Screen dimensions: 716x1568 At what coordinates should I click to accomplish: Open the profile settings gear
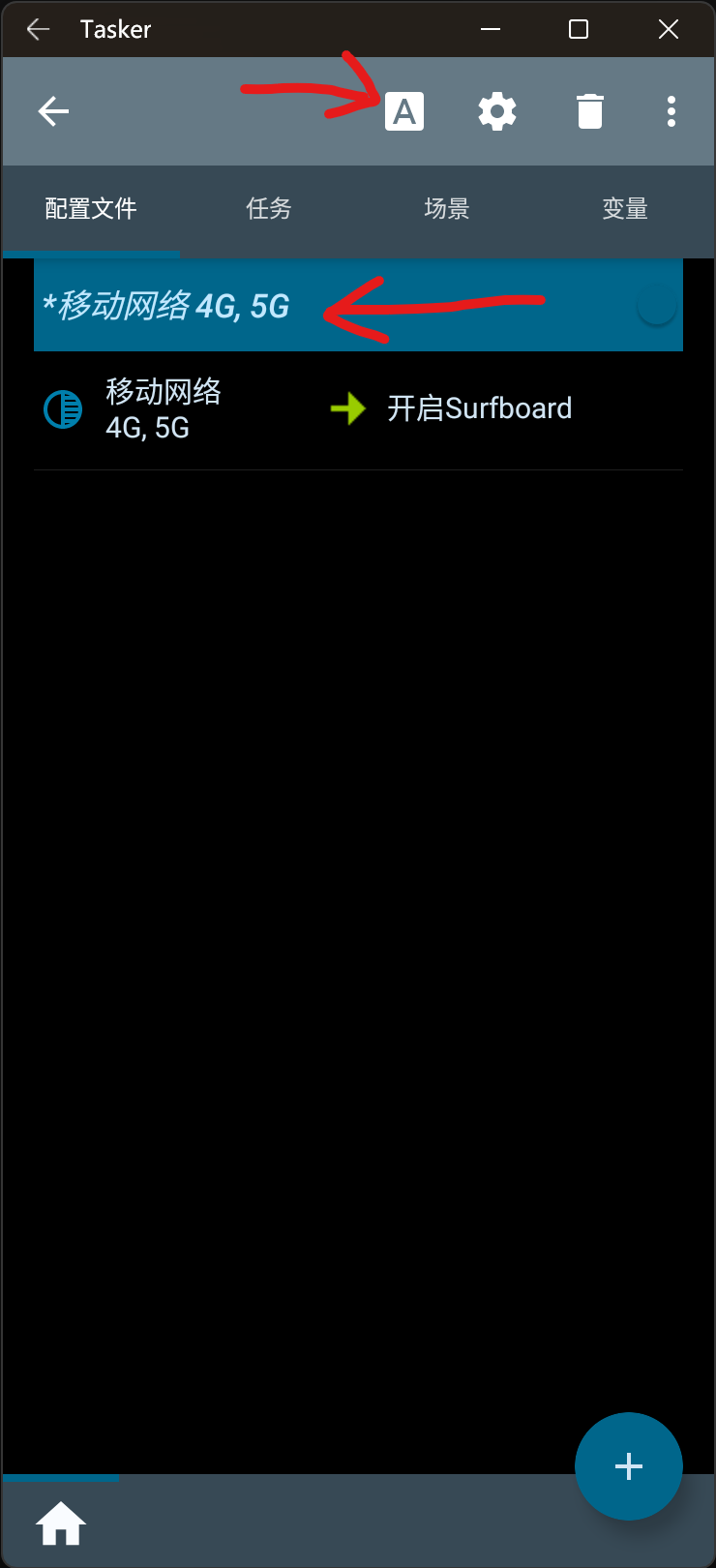[497, 111]
